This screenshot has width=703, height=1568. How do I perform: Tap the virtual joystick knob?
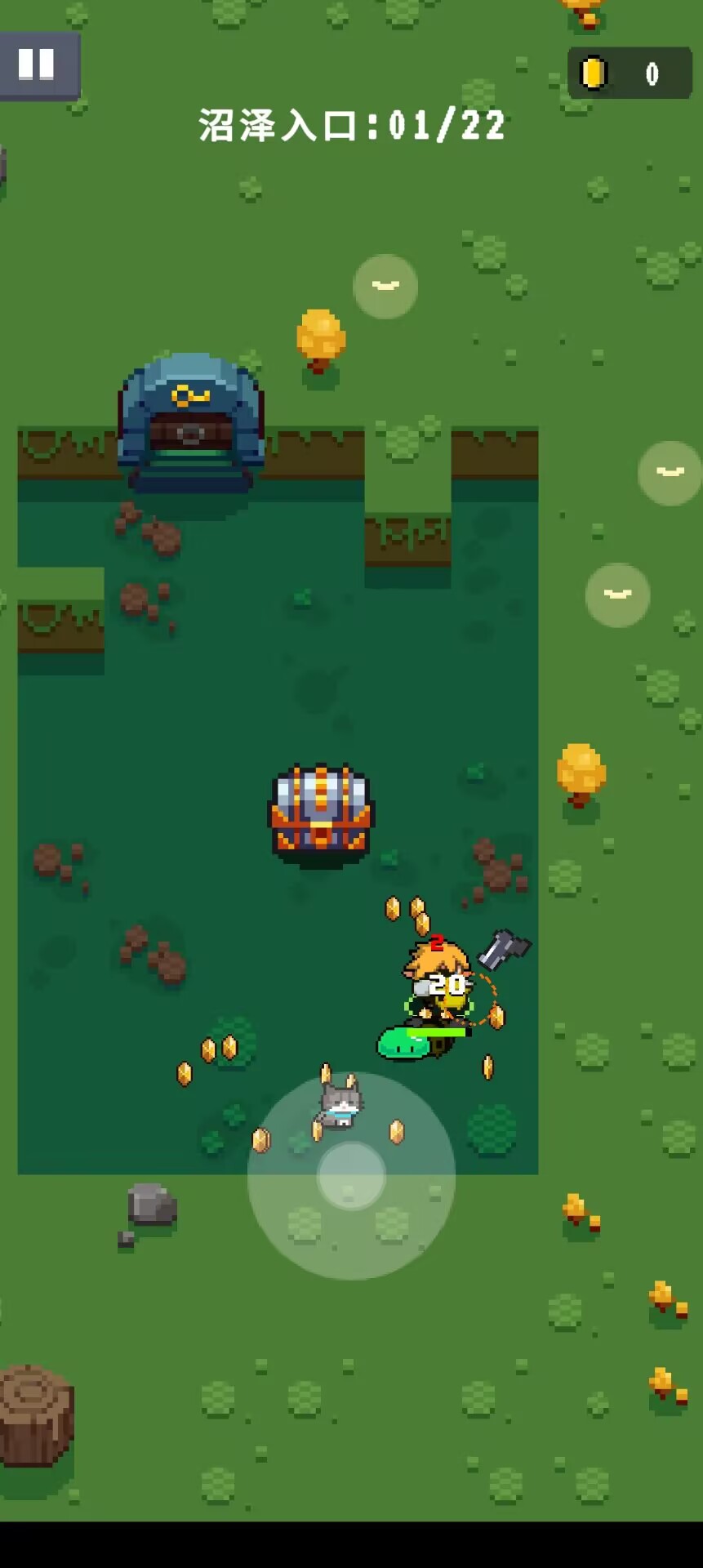tap(351, 1176)
